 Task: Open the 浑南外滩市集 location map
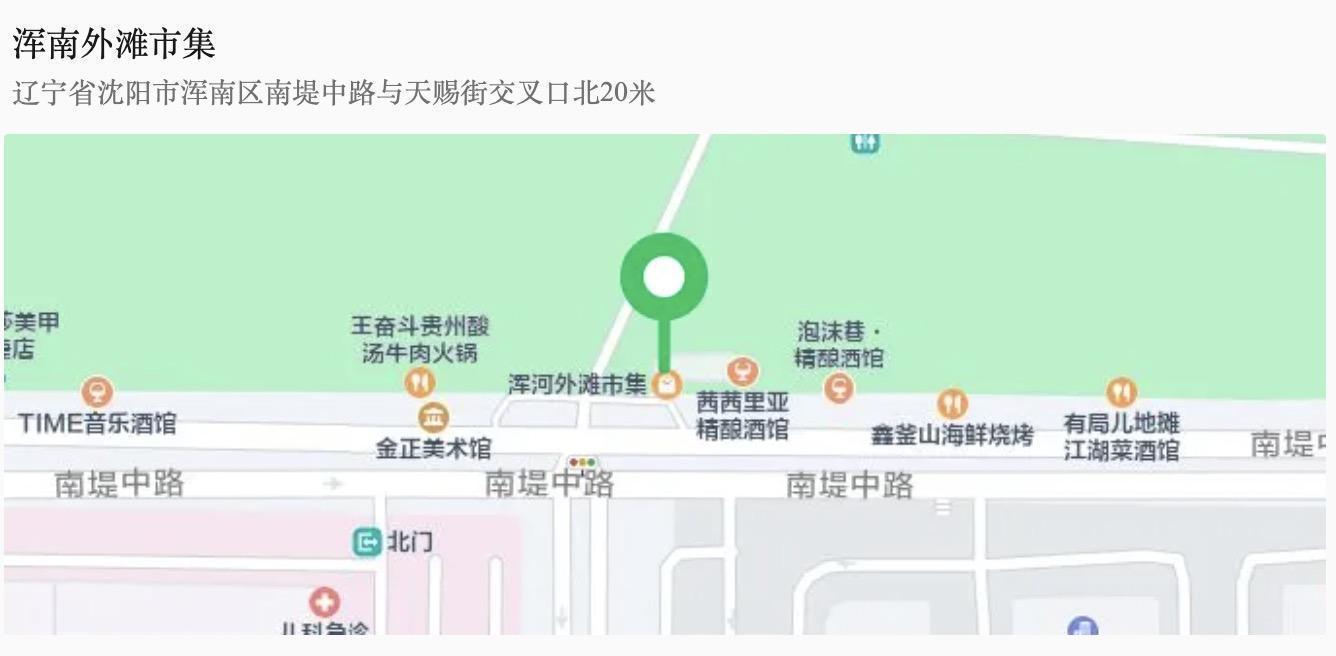tap(664, 383)
